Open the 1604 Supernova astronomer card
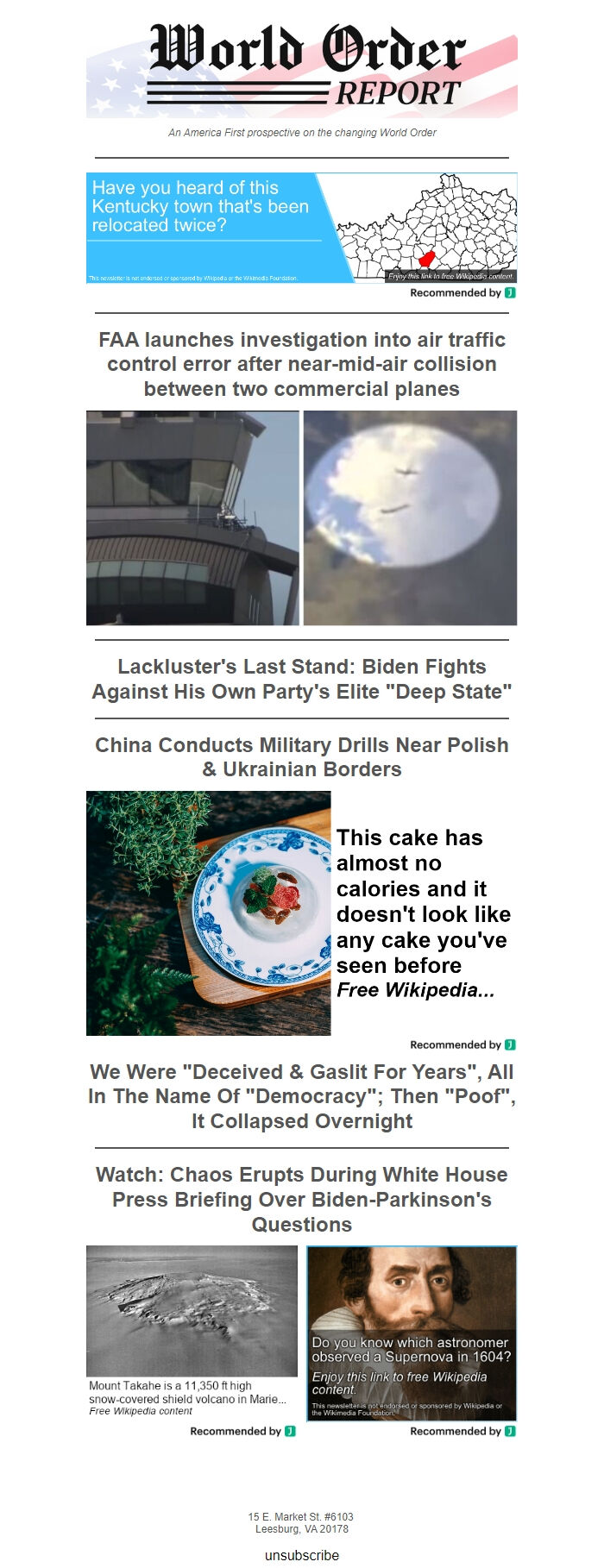This screenshot has height=1568, width=604. (x=412, y=1333)
